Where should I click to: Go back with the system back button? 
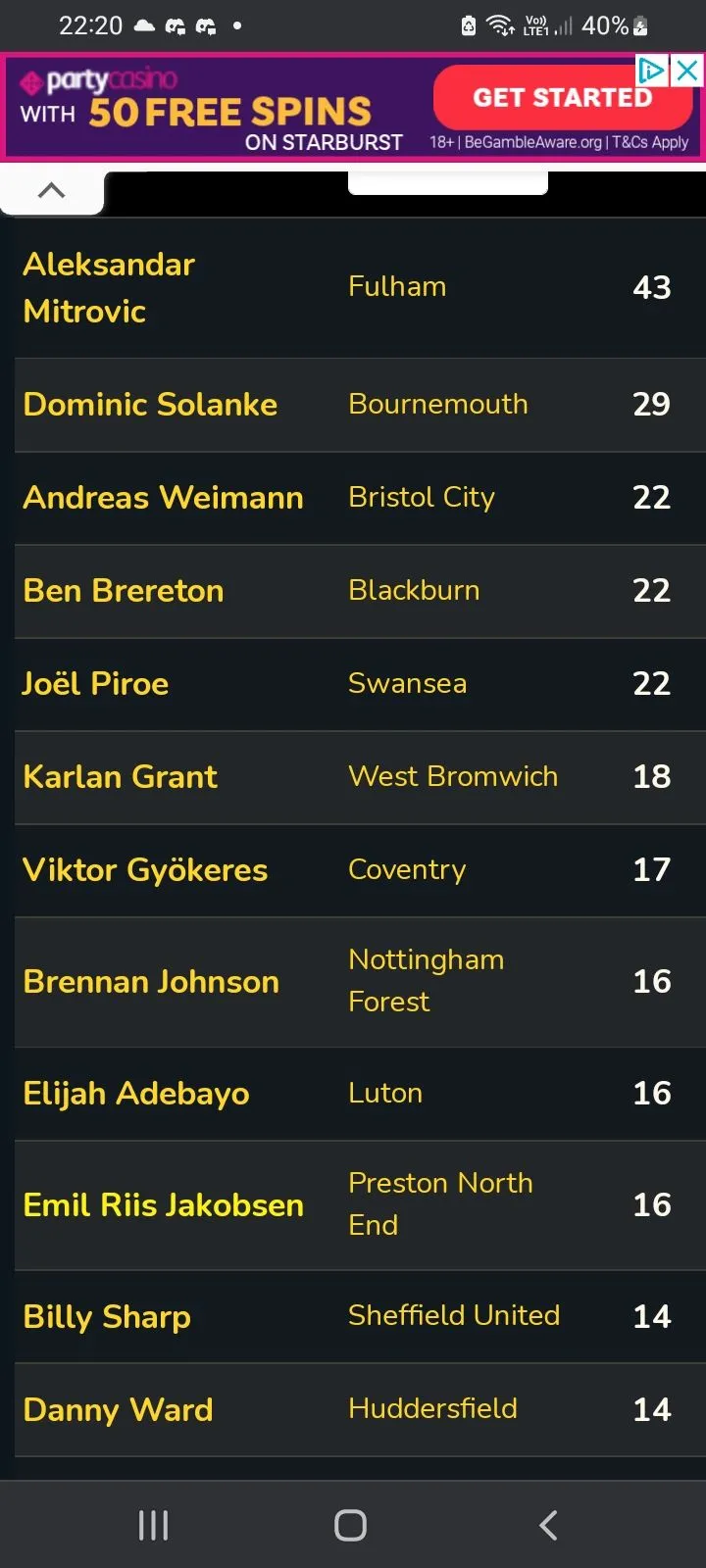(x=549, y=1525)
